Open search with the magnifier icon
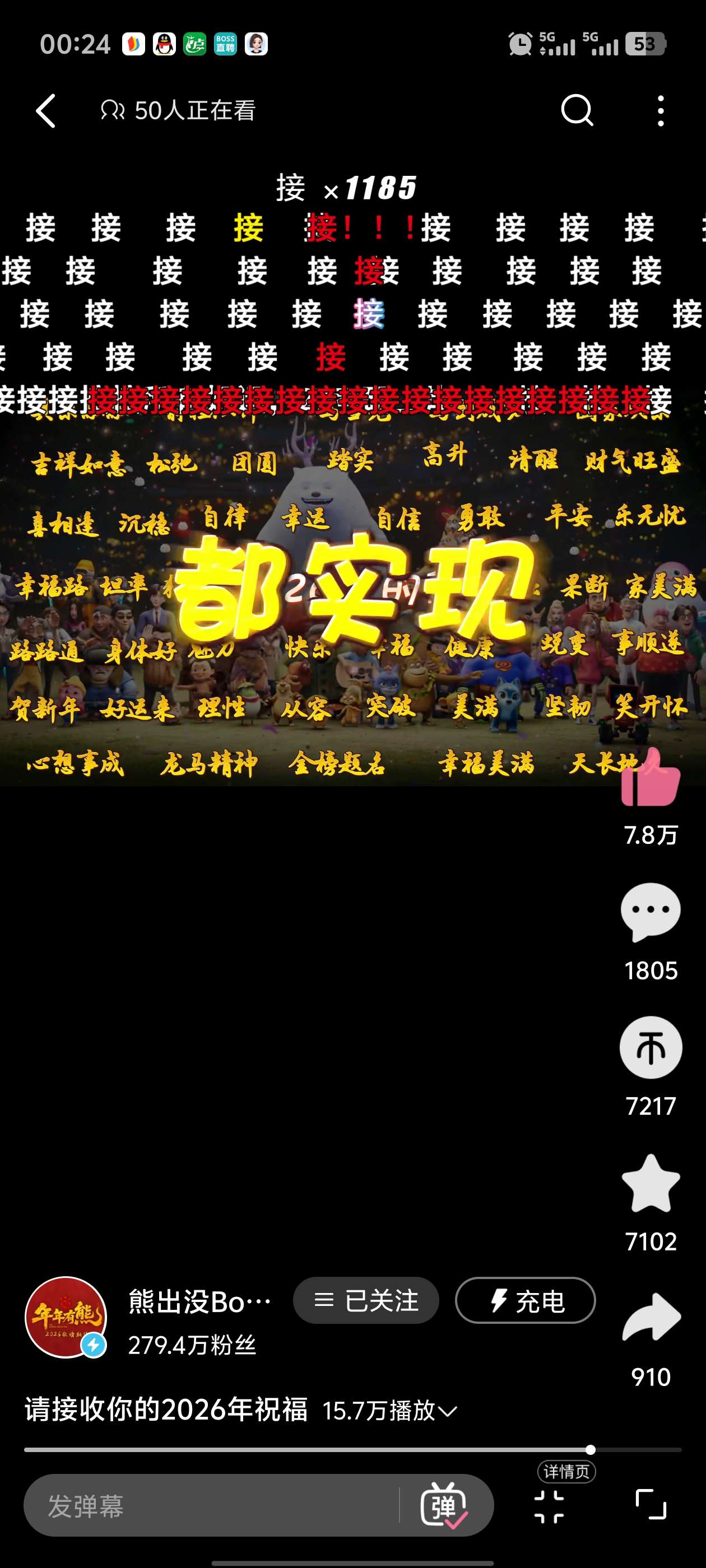The image size is (706, 1568). pyautogui.click(x=576, y=111)
